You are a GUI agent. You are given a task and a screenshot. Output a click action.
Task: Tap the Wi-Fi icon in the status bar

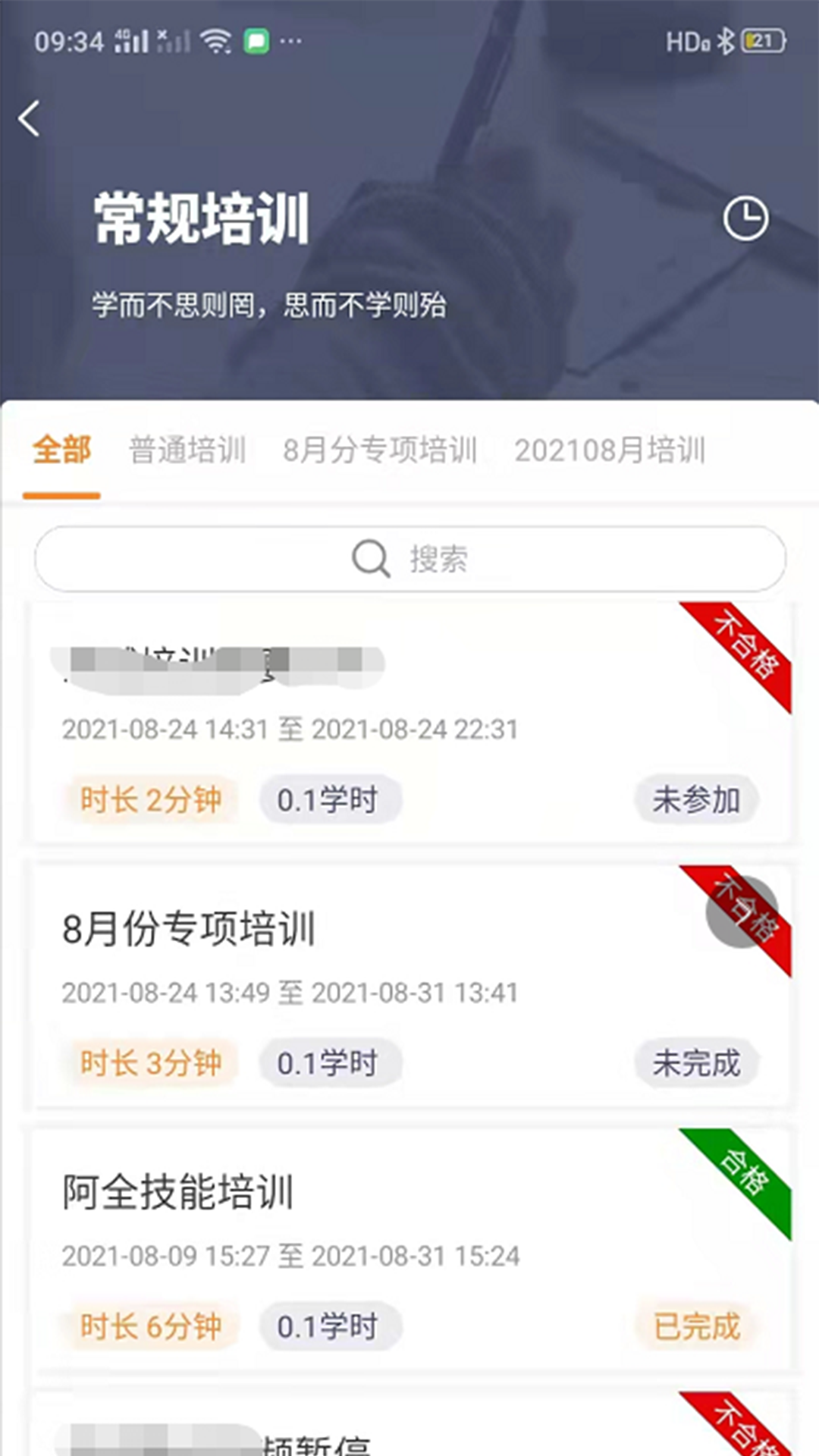pos(215,42)
